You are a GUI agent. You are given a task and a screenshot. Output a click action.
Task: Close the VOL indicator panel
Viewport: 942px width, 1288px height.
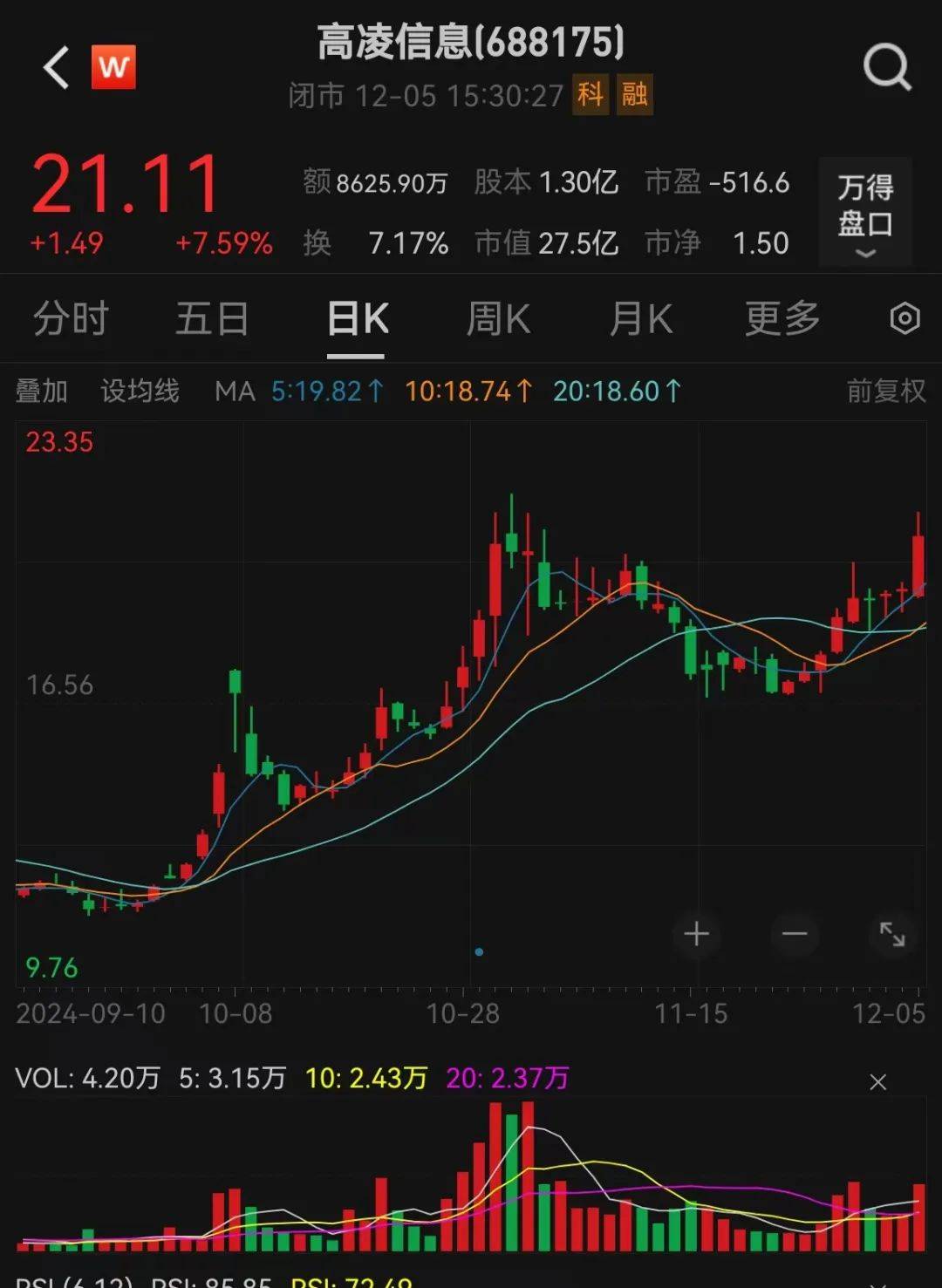coord(879,1081)
